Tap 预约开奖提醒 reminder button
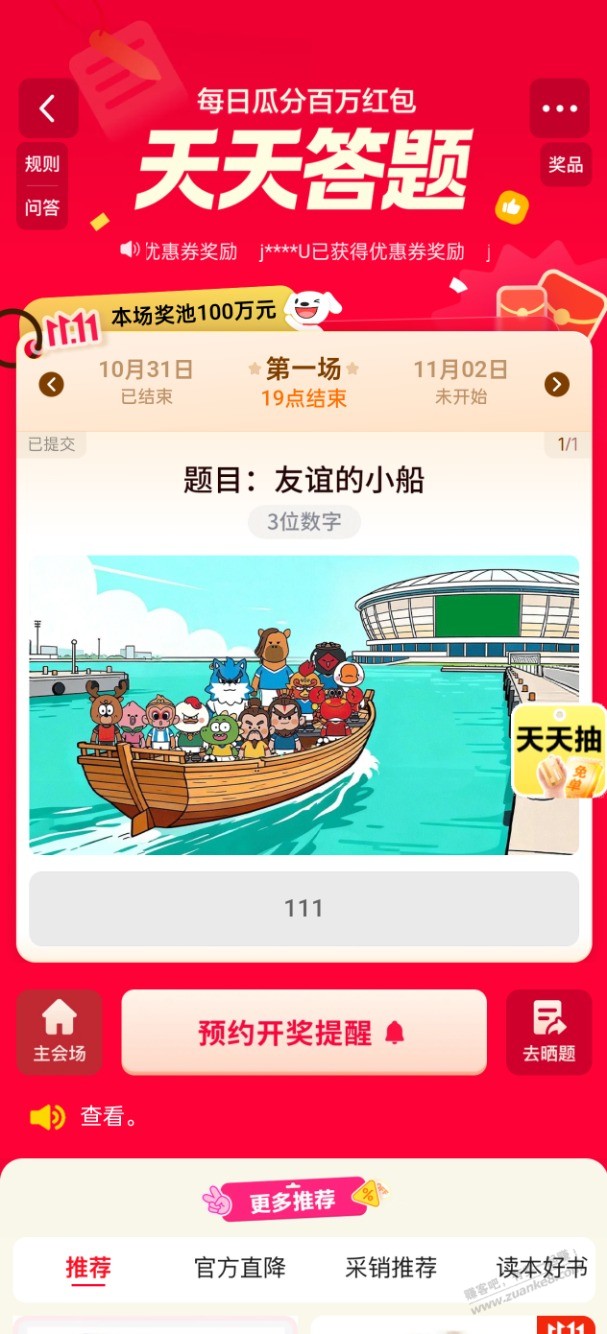607x1334 pixels. (x=303, y=1032)
